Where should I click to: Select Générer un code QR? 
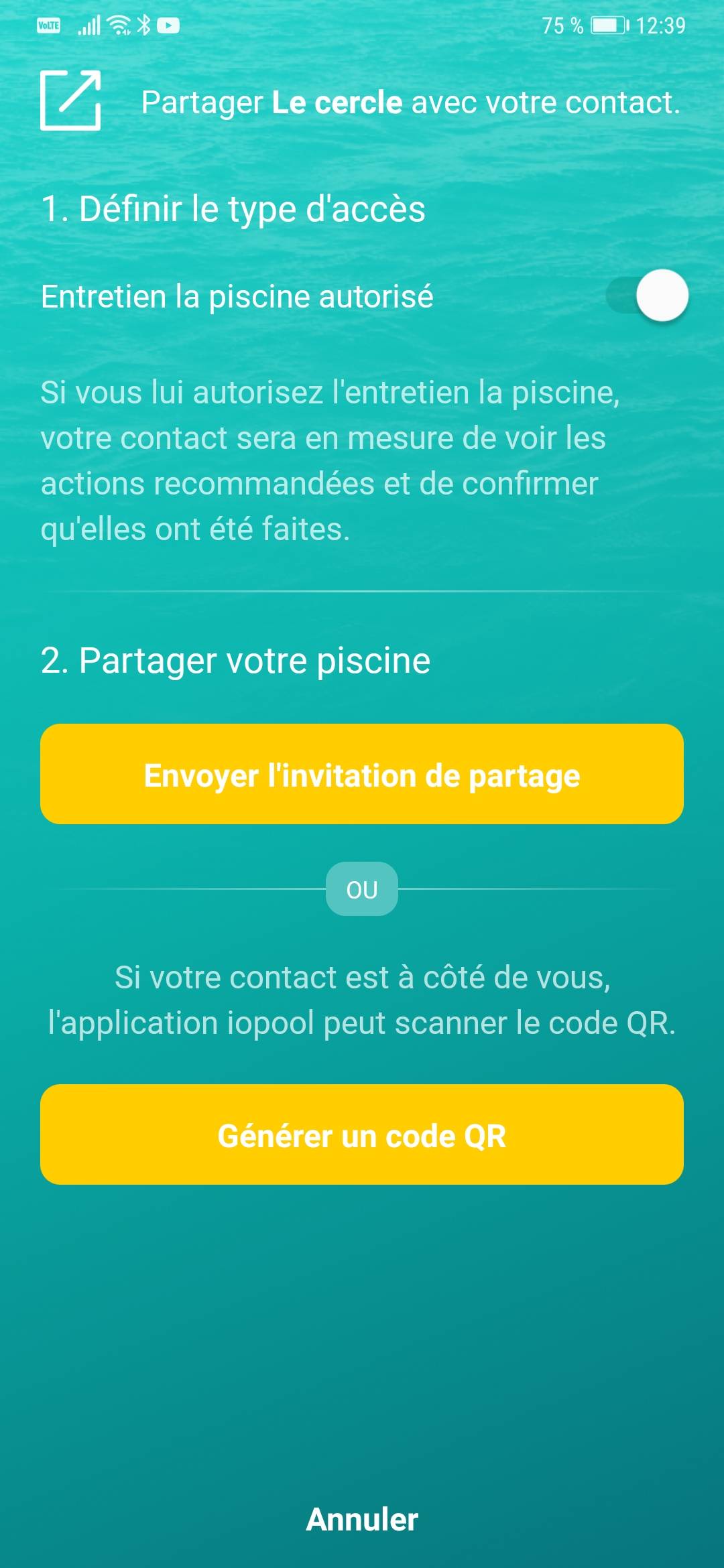click(362, 1134)
